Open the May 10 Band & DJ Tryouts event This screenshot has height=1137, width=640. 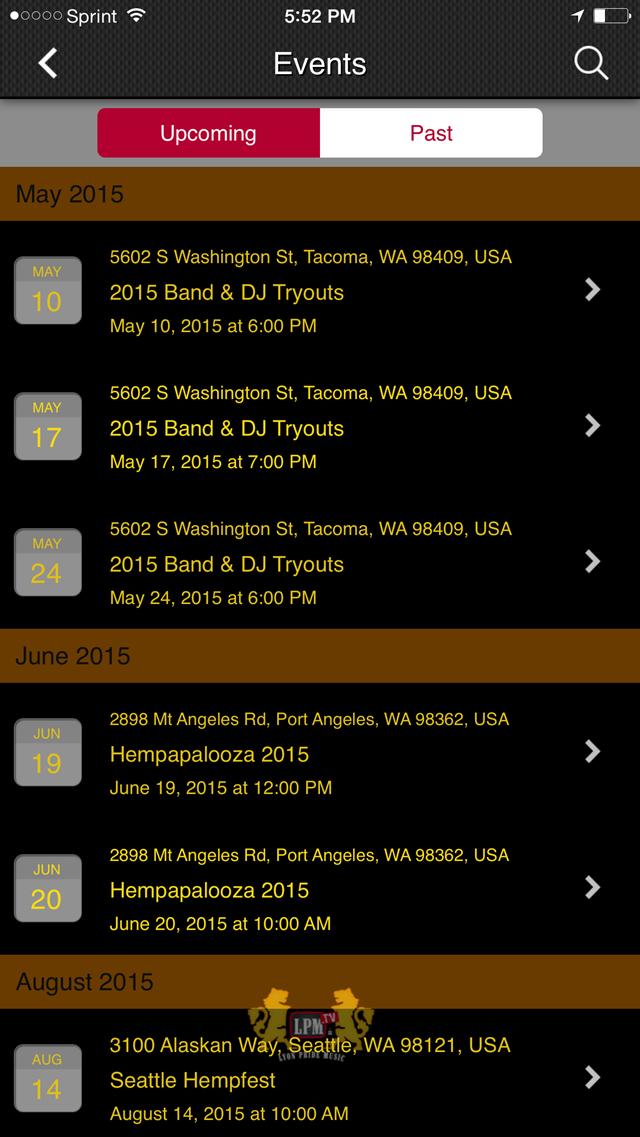pyautogui.click(x=320, y=289)
